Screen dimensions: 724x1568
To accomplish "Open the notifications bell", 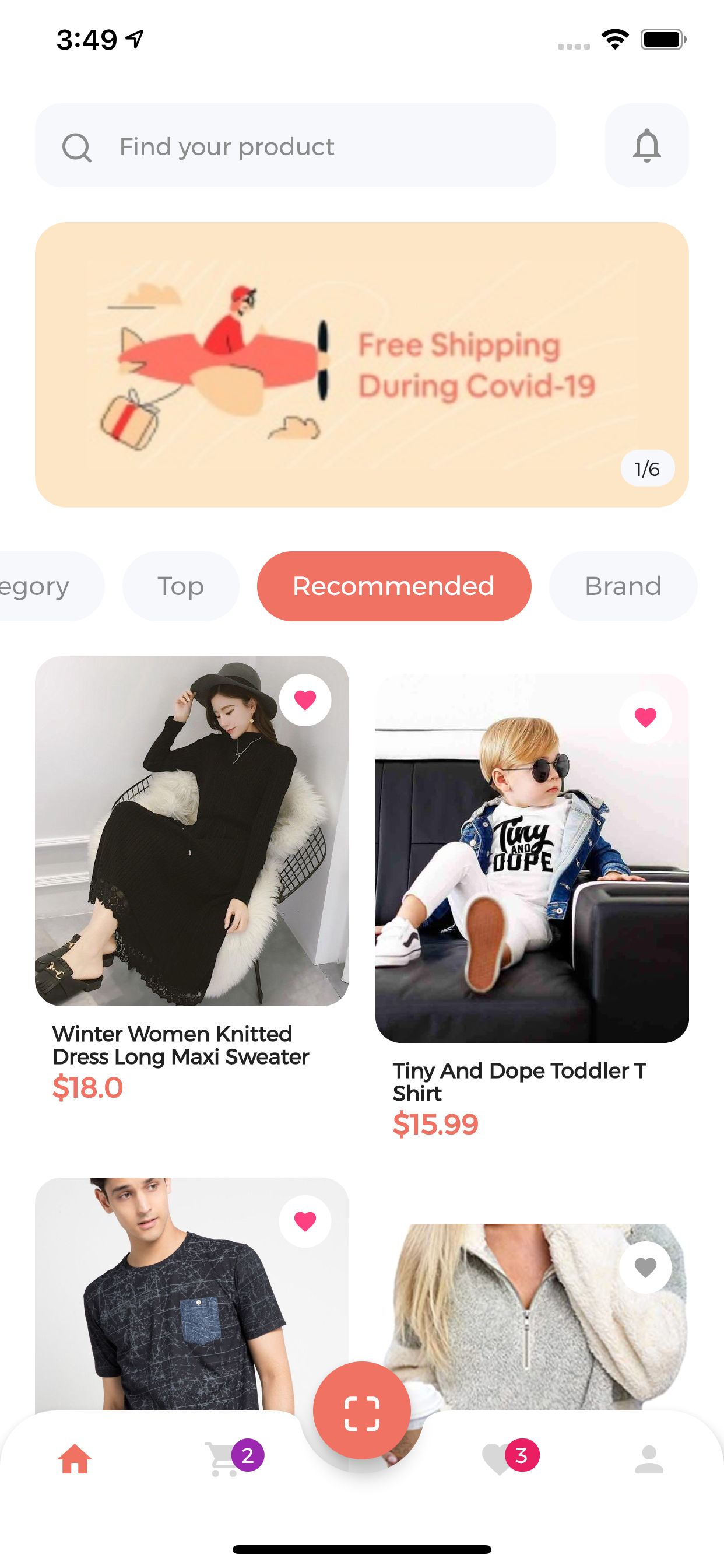I will [646, 146].
